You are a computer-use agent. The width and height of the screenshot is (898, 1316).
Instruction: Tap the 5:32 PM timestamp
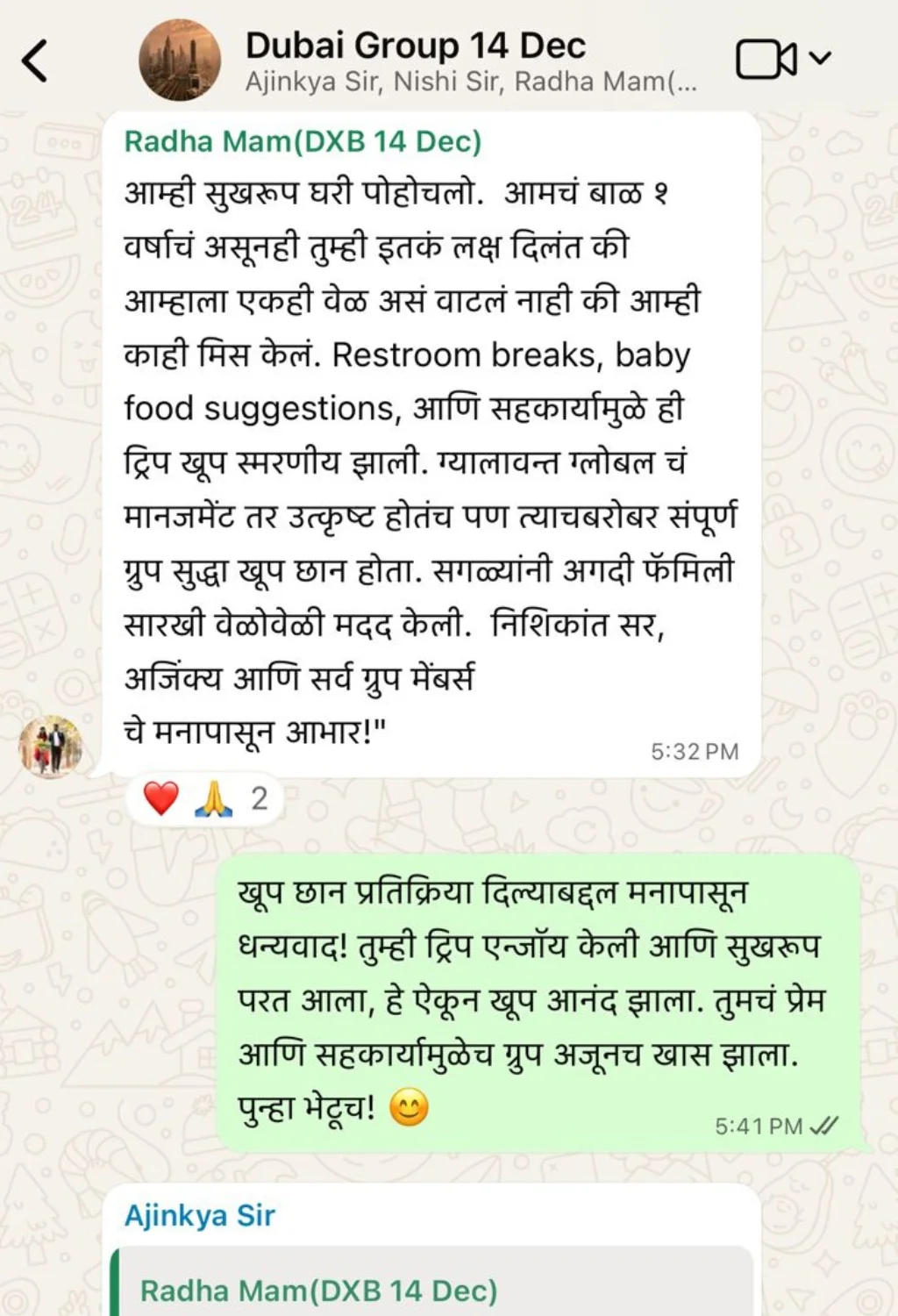pyautogui.click(x=693, y=750)
